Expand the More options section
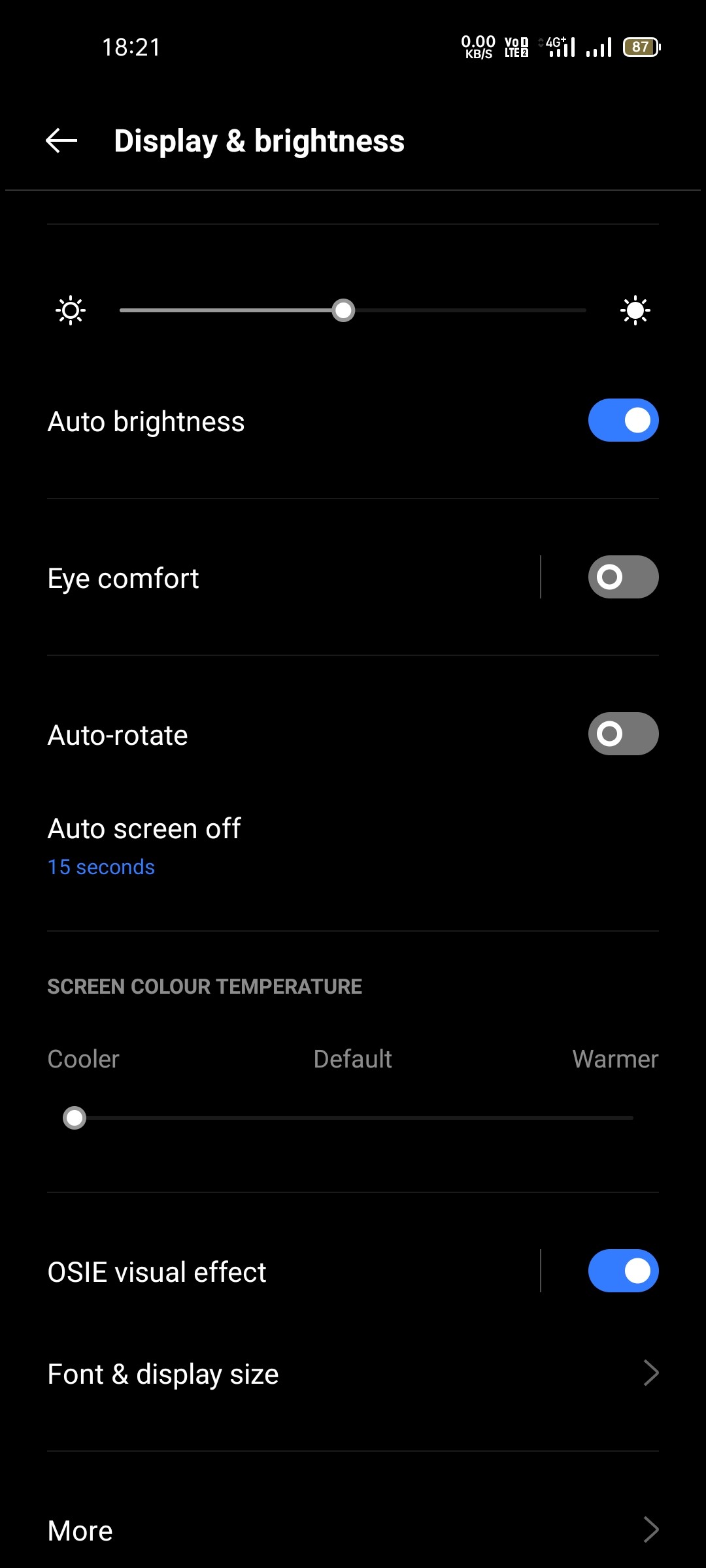Image resolution: width=706 pixels, height=1568 pixels. 353,1529
